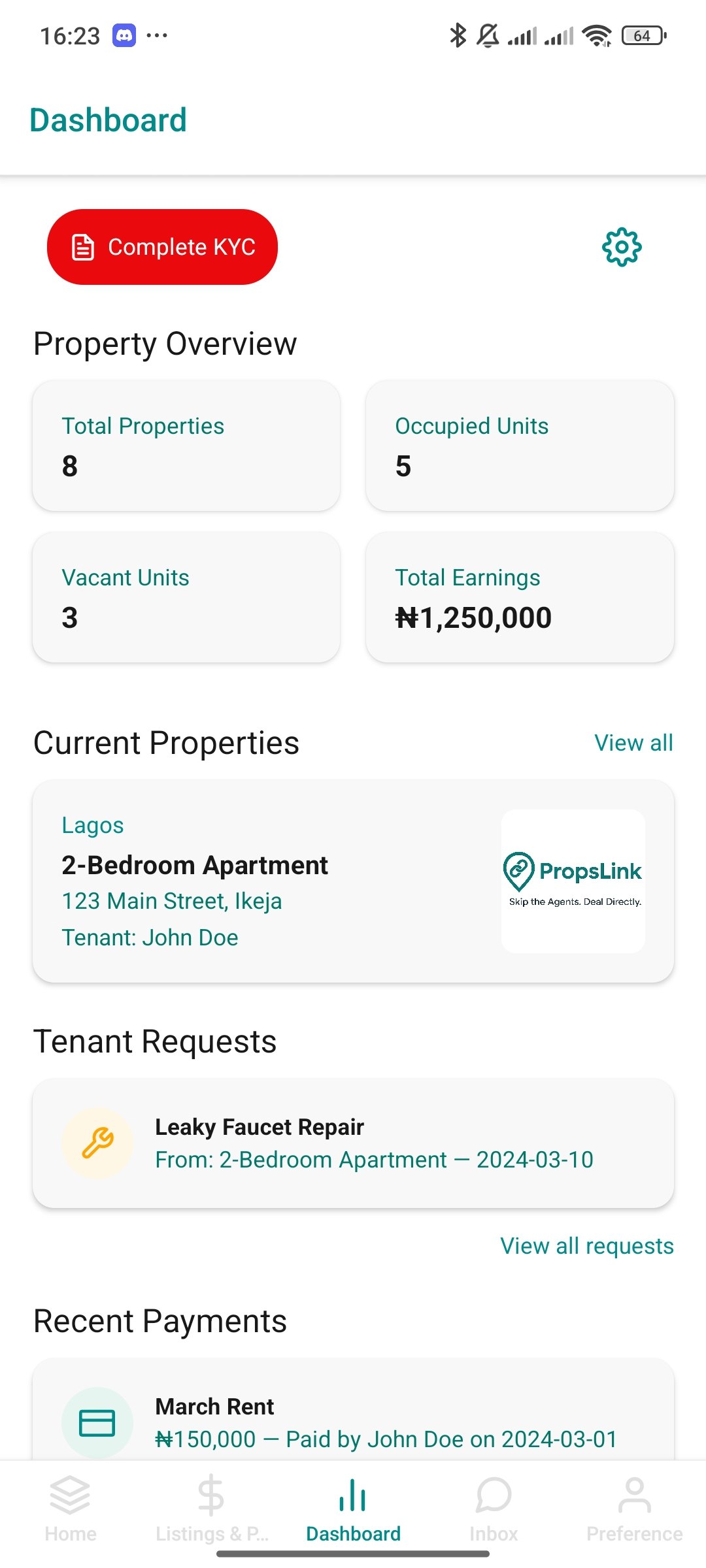Click the Leaky Faucet Repair request entry
This screenshot has width=706, height=1568.
click(353, 1142)
